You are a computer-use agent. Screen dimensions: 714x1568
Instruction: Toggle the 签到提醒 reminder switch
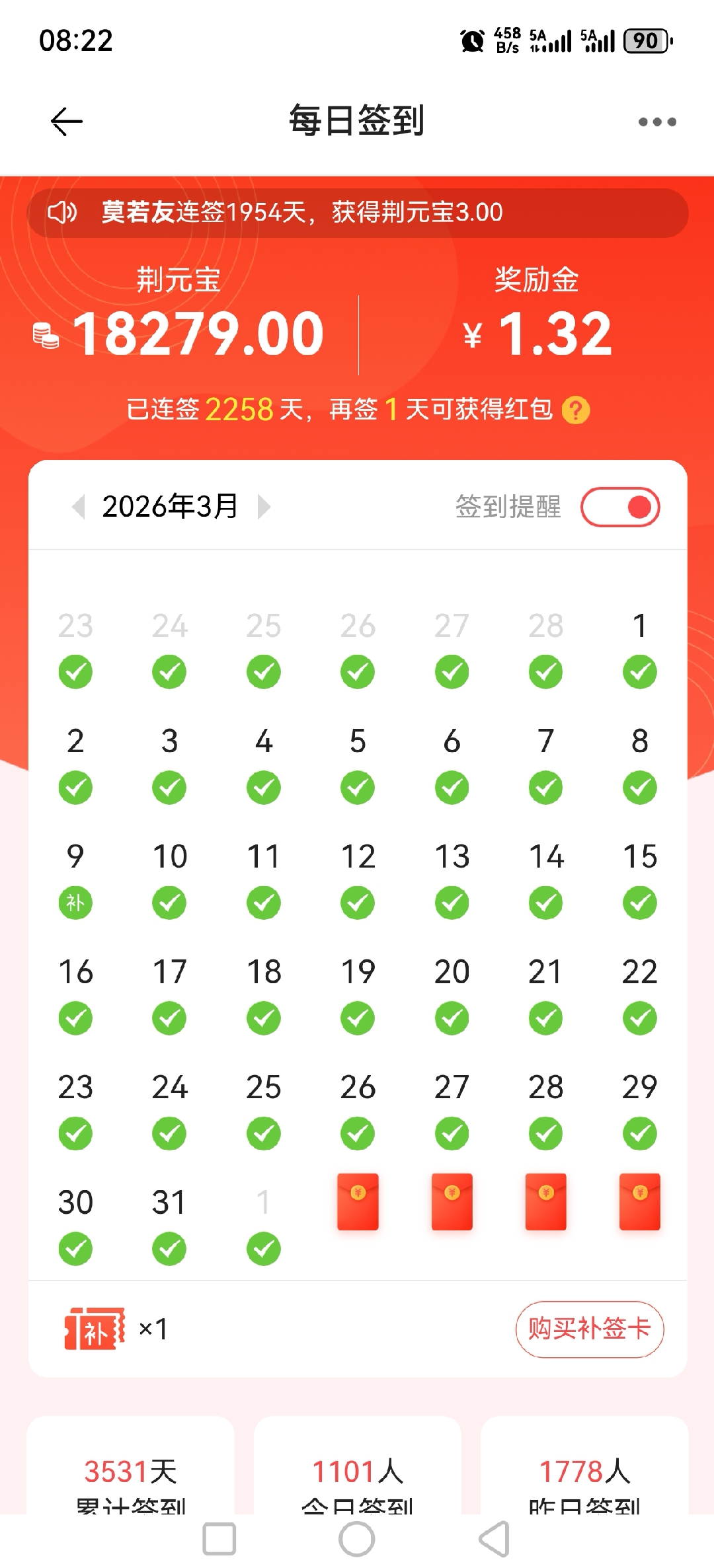click(x=620, y=507)
